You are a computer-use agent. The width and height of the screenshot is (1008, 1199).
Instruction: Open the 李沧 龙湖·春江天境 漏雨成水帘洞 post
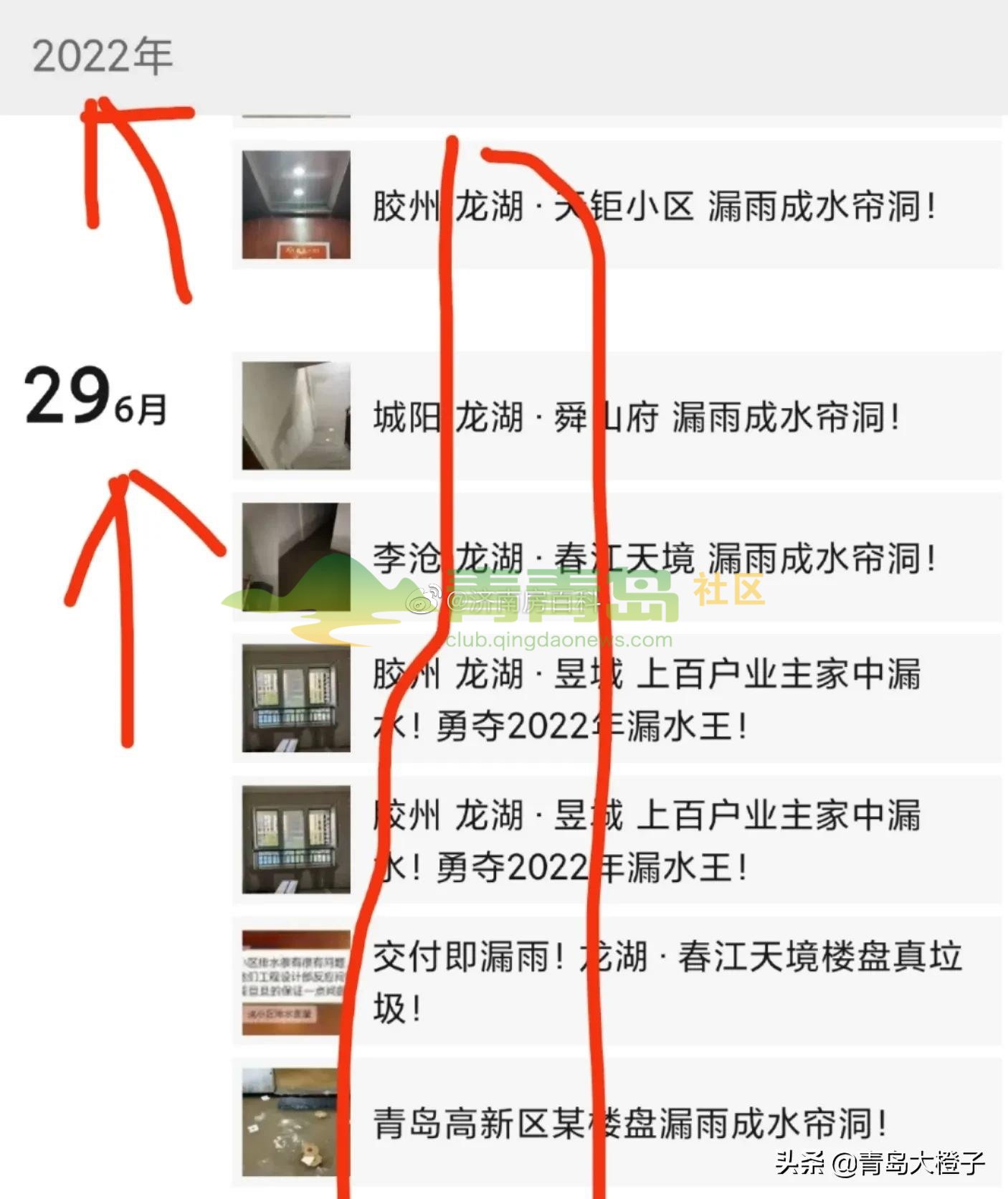tap(652, 558)
